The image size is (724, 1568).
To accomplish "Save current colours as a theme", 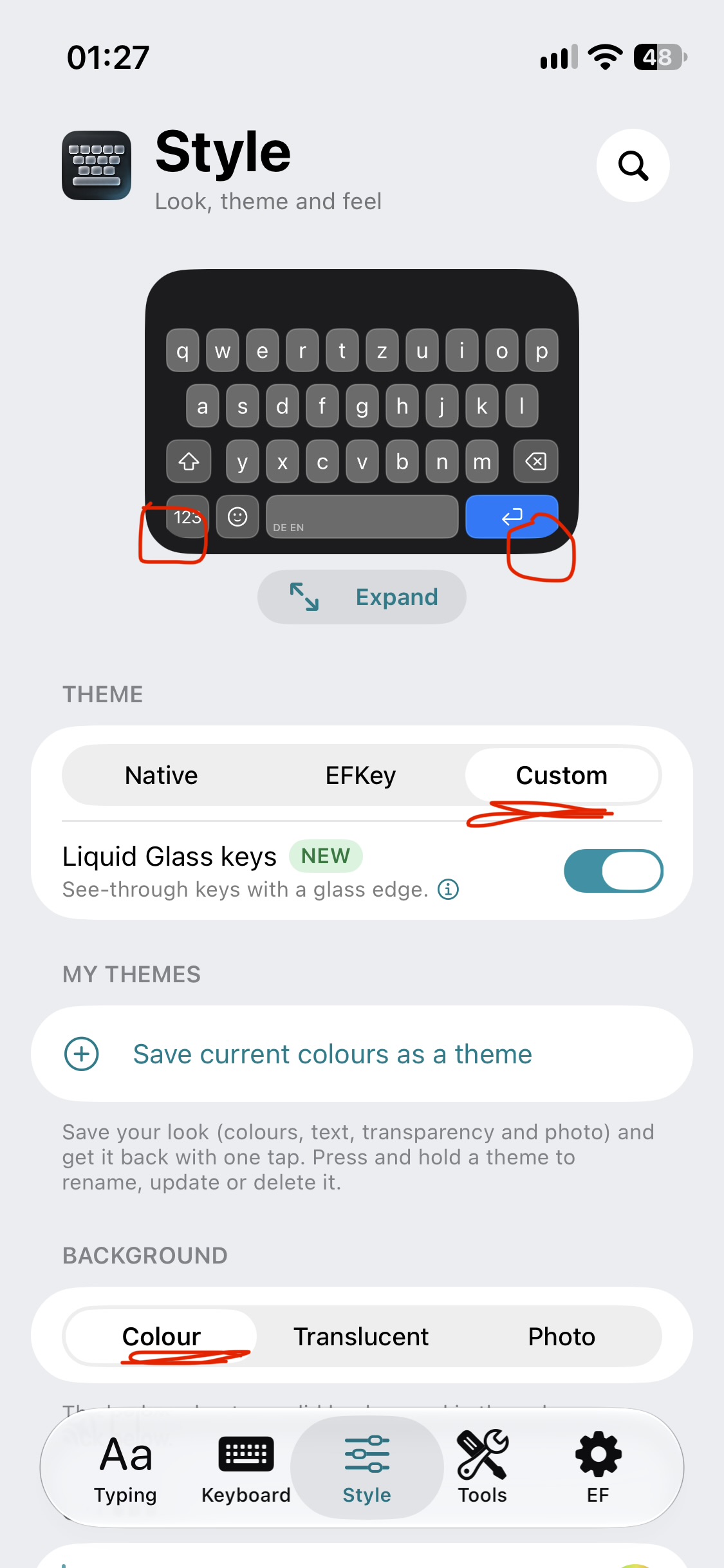I will [362, 1054].
